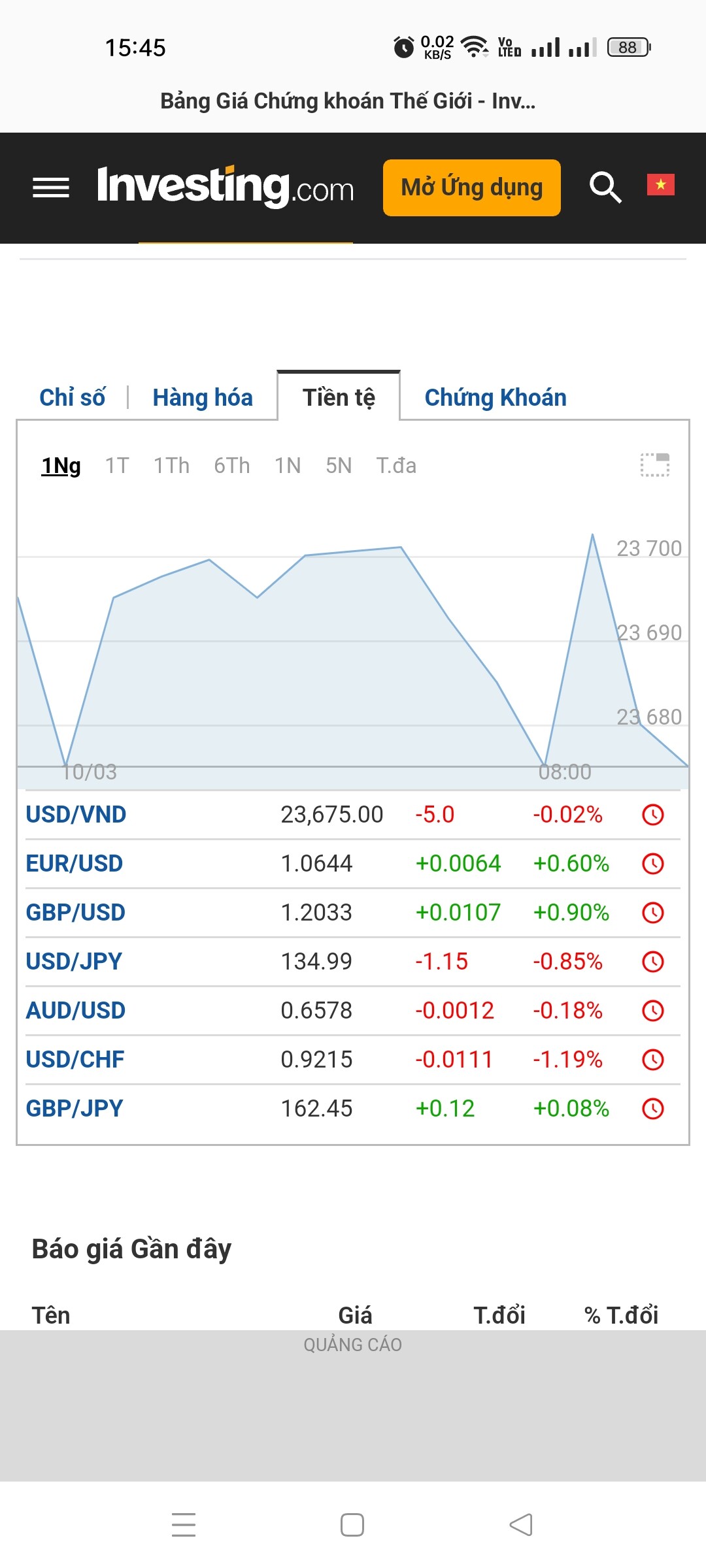The height and width of the screenshot is (1568, 706).
Task: Tap the Mở Ứng dụng button
Action: click(471, 188)
